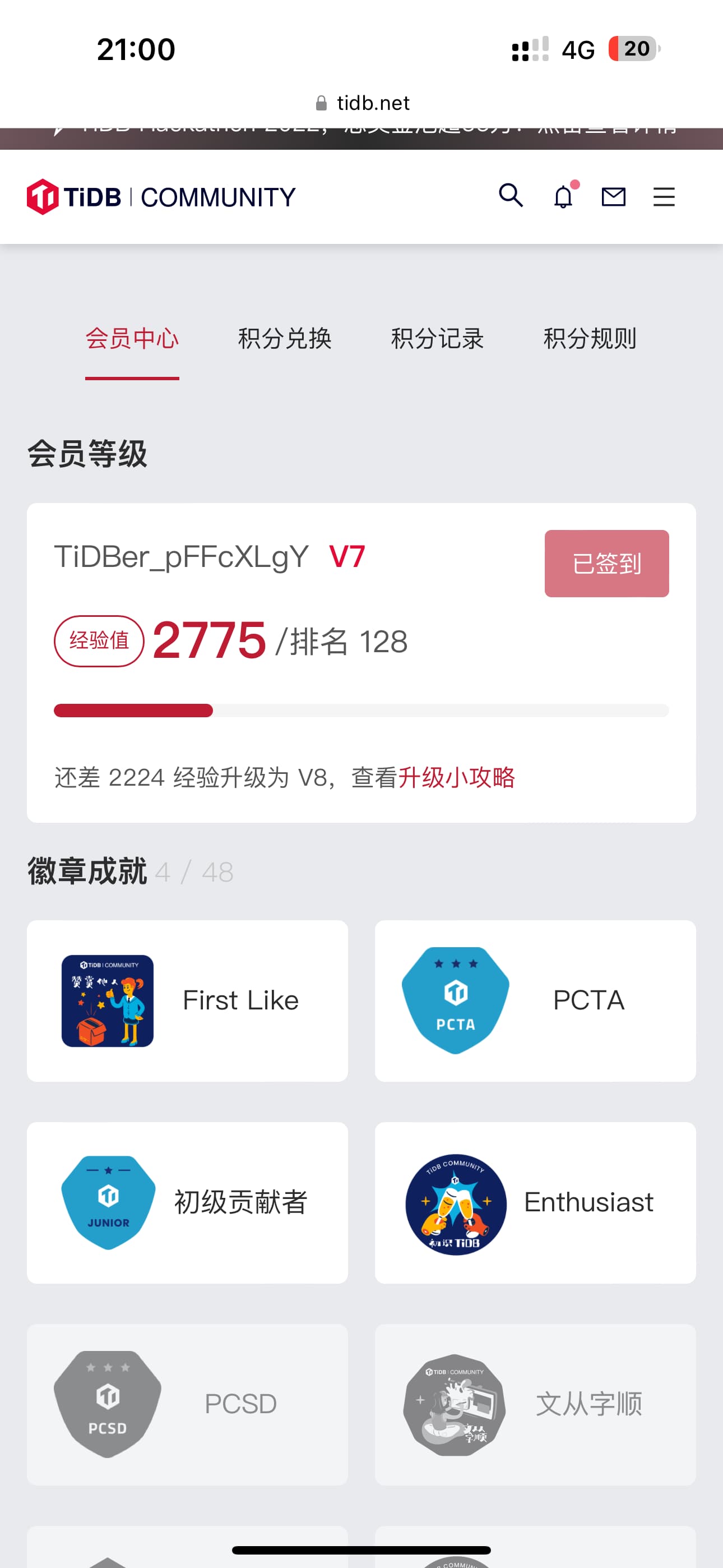Open the First Like badge card
This screenshot has height=1568, width=723.
pyautogui.click(x=187, y=1000)
